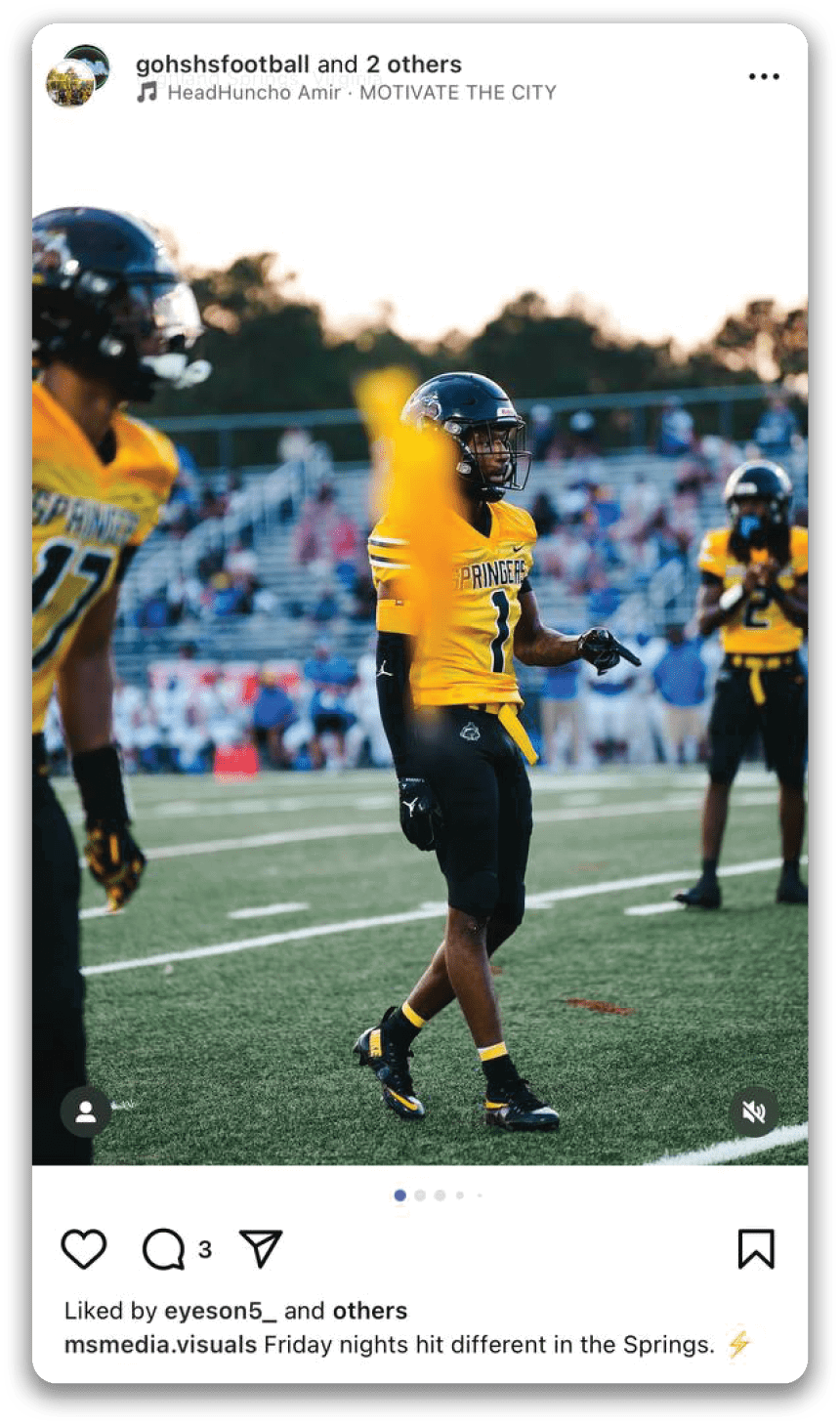Share the post via paper plane

click(x=261, y=1249)
